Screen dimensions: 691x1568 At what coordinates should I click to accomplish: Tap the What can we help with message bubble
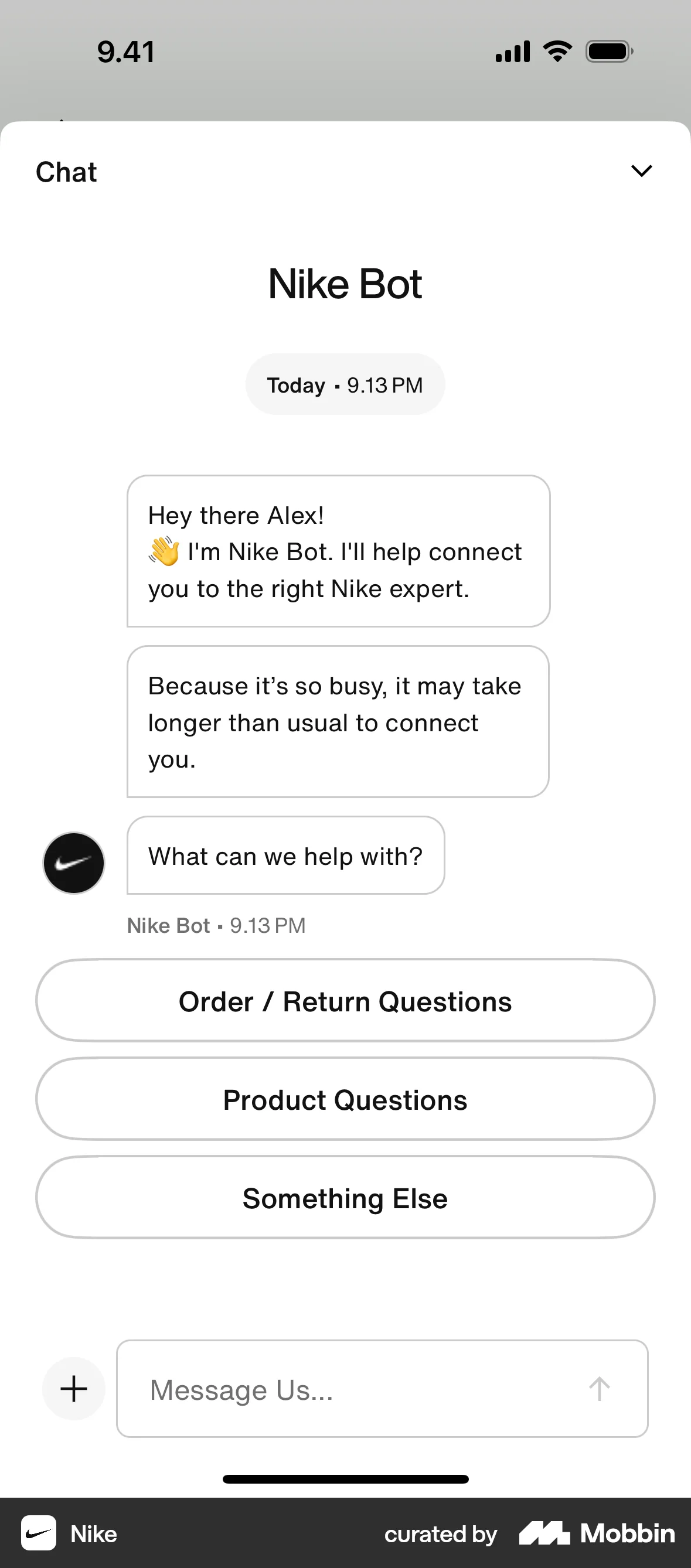click(x=285, y=855)
